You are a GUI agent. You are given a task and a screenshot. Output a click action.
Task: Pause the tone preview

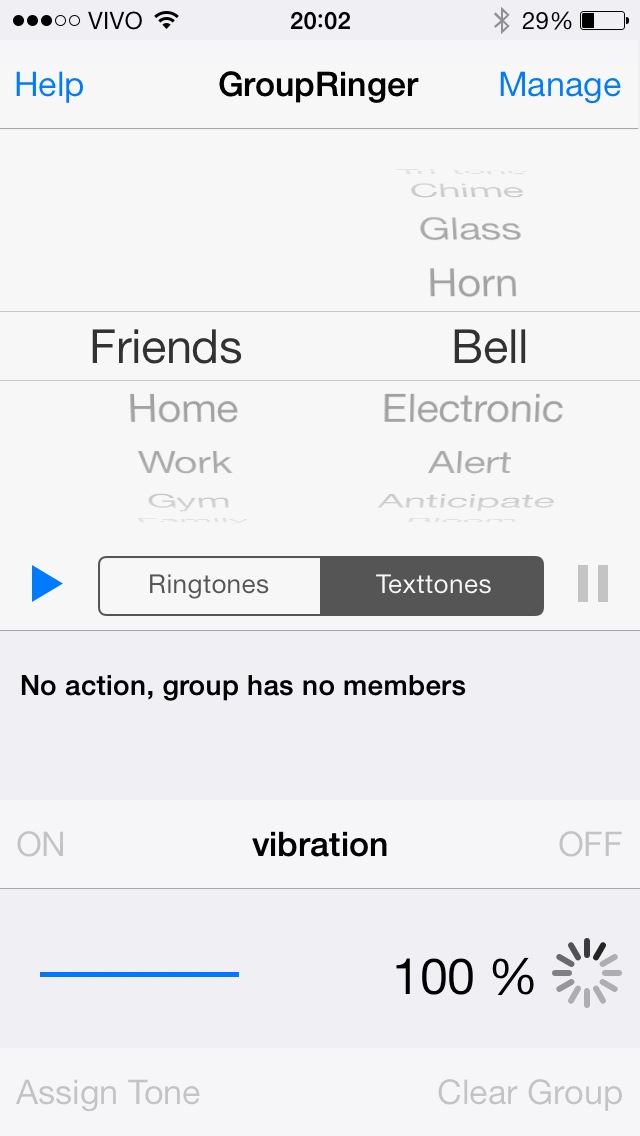click(x=593, y=583)
